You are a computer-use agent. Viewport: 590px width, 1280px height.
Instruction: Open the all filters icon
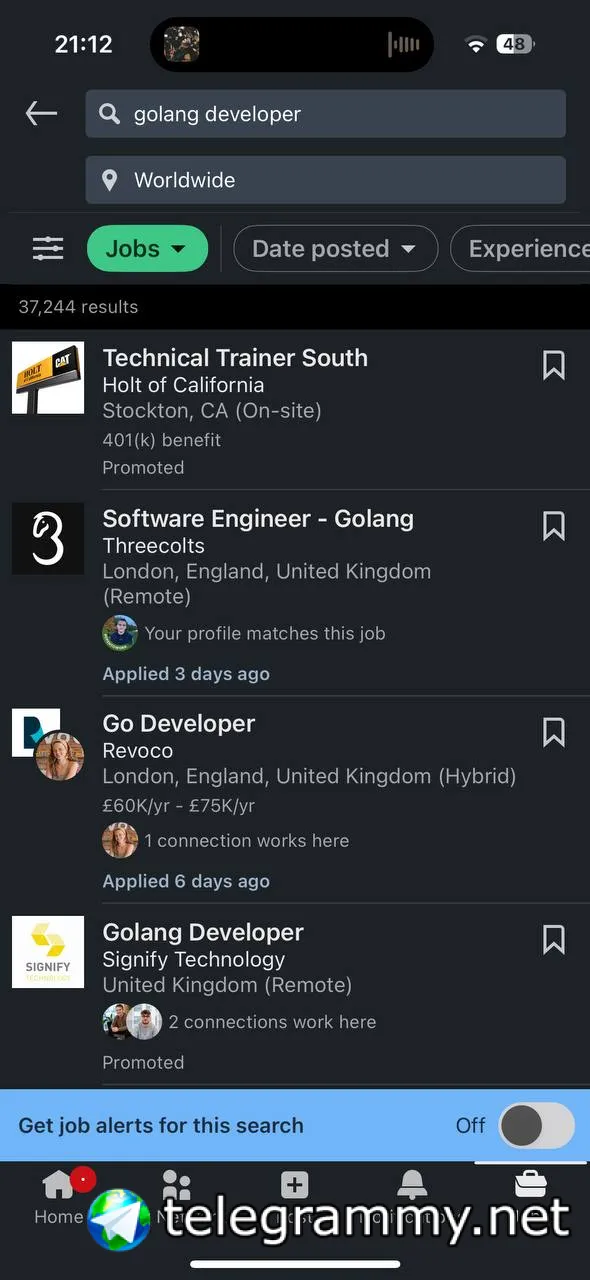47,248
